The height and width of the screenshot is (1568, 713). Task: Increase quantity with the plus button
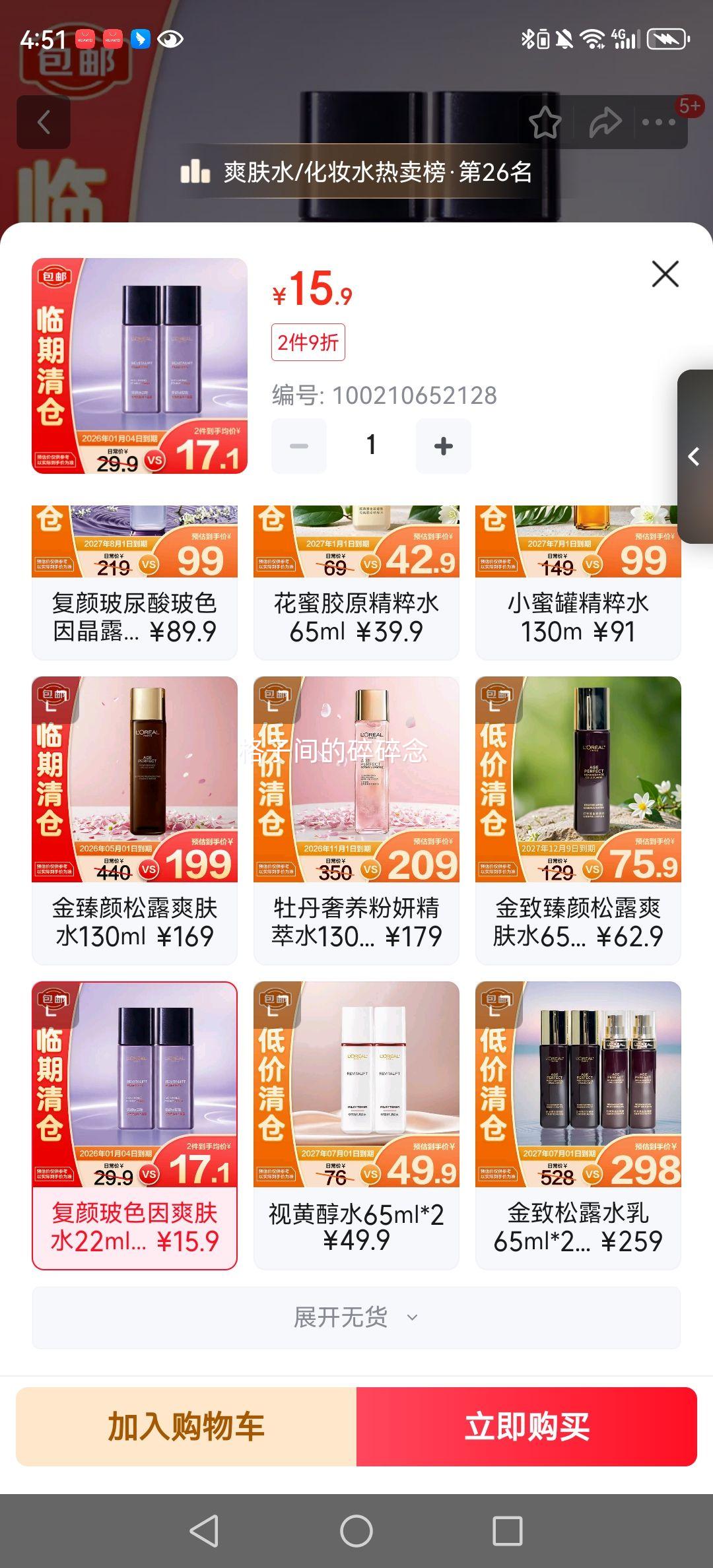[x=443, y=446]
